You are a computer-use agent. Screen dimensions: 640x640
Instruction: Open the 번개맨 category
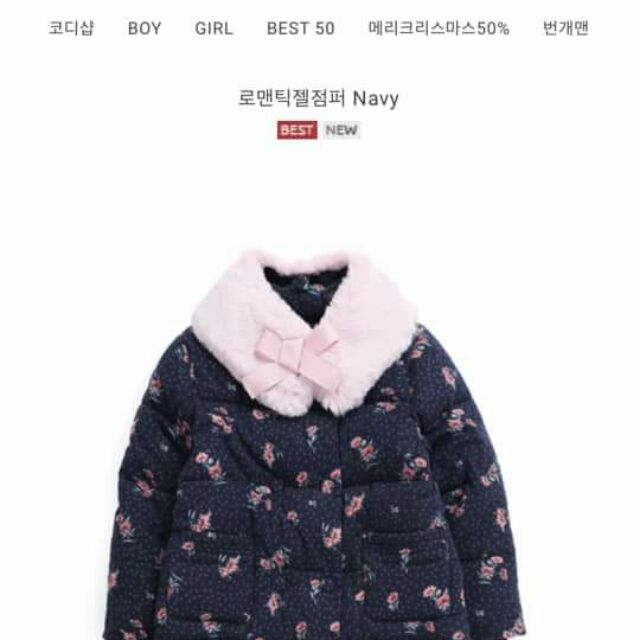[x=565, y=28]
